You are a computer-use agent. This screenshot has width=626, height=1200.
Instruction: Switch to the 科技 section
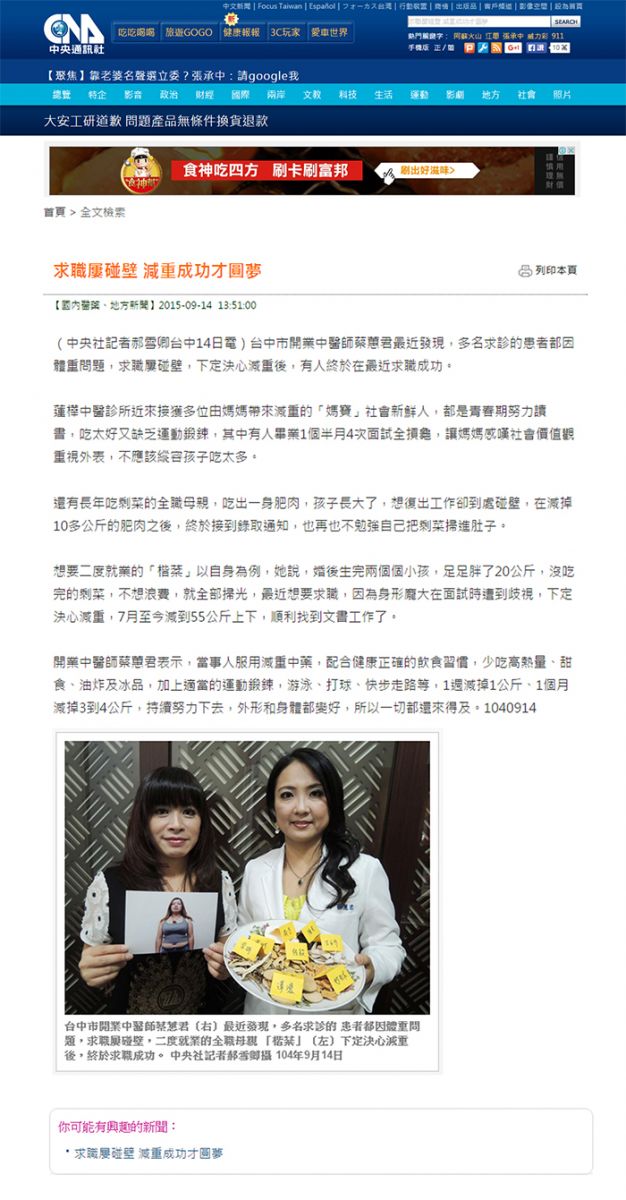[347, 94]
